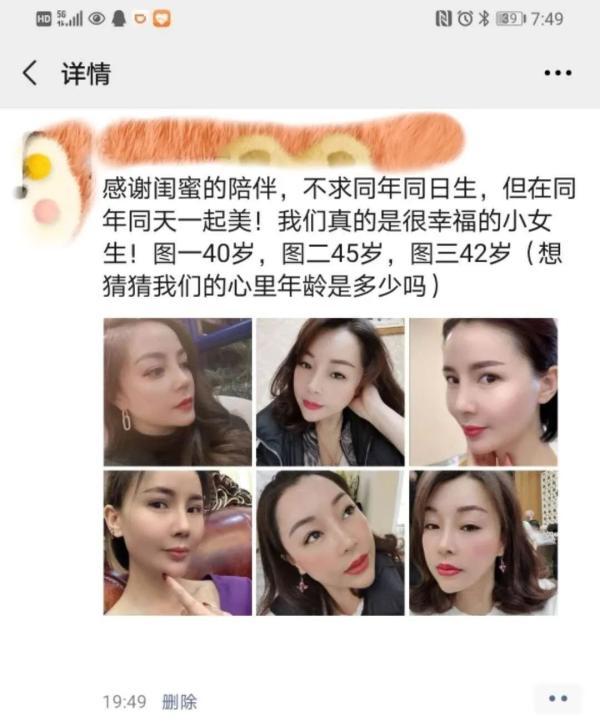Go back from the 详情 page
This screenshot has height=722, width=600.
click(30, 73)
